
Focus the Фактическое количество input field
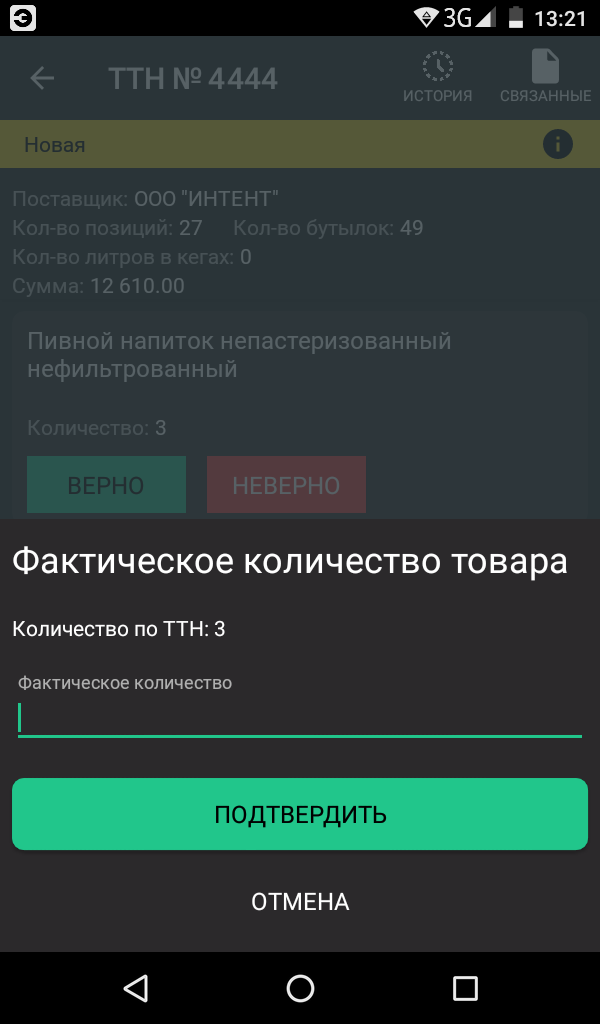[300, 717]
